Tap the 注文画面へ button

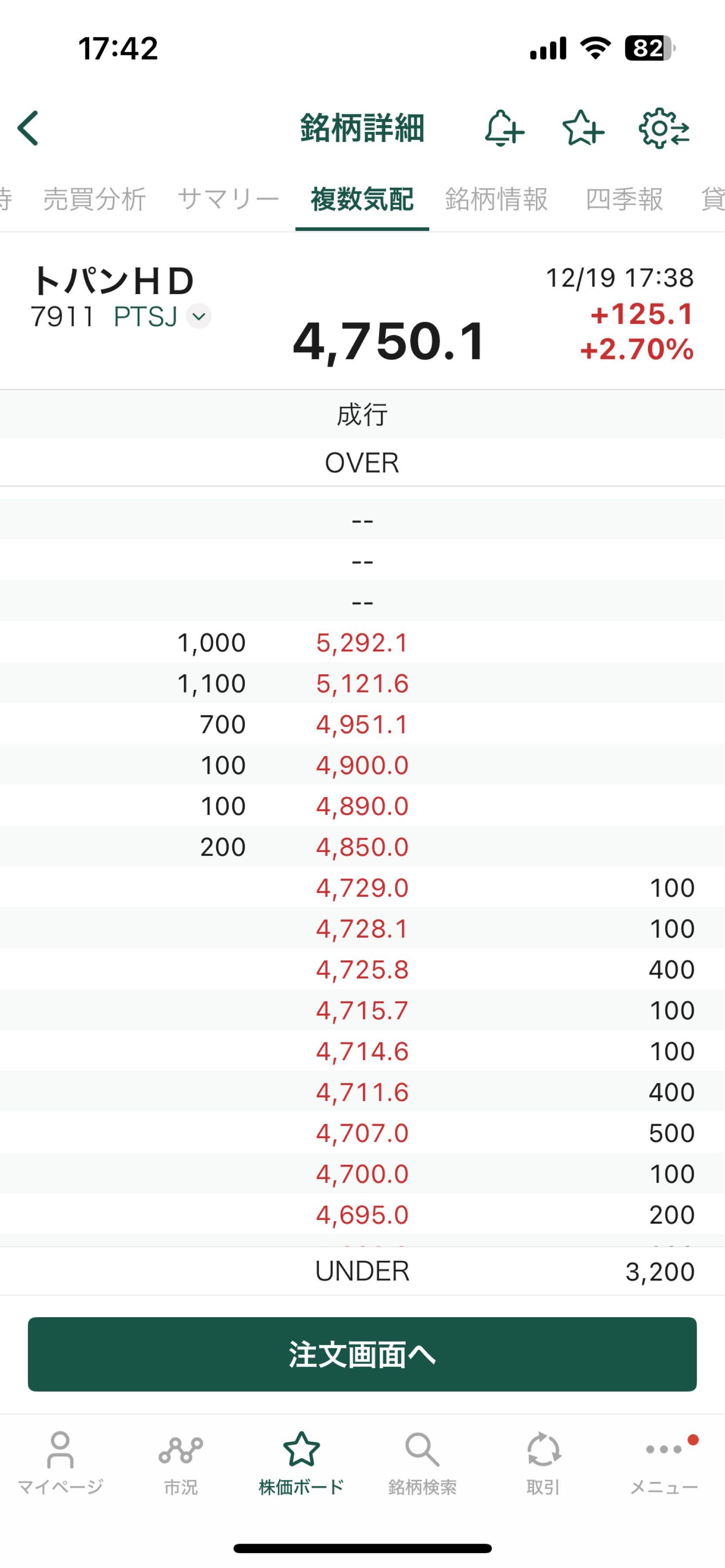pos(362,1354)
